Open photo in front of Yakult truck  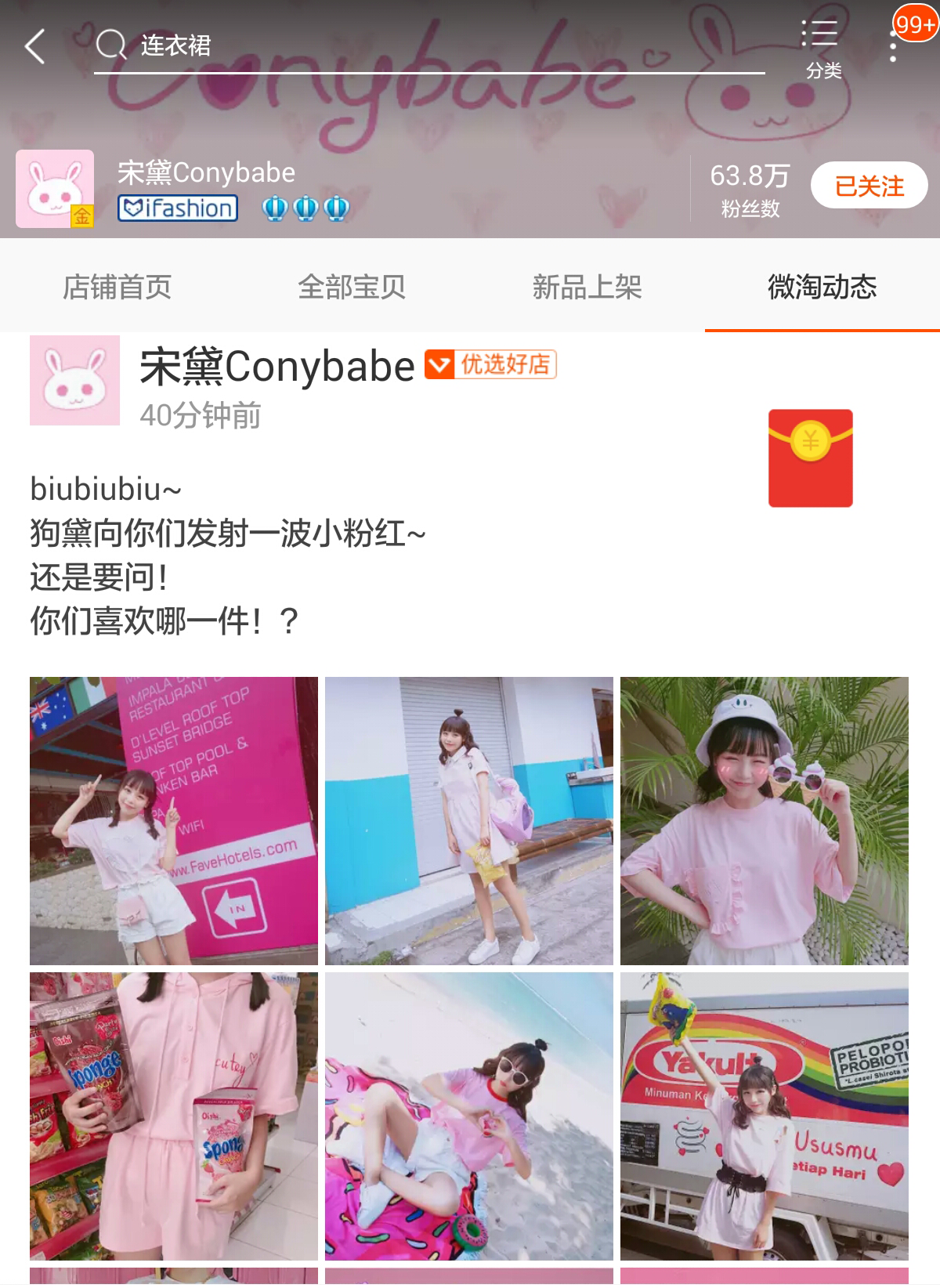[764, 1116]
